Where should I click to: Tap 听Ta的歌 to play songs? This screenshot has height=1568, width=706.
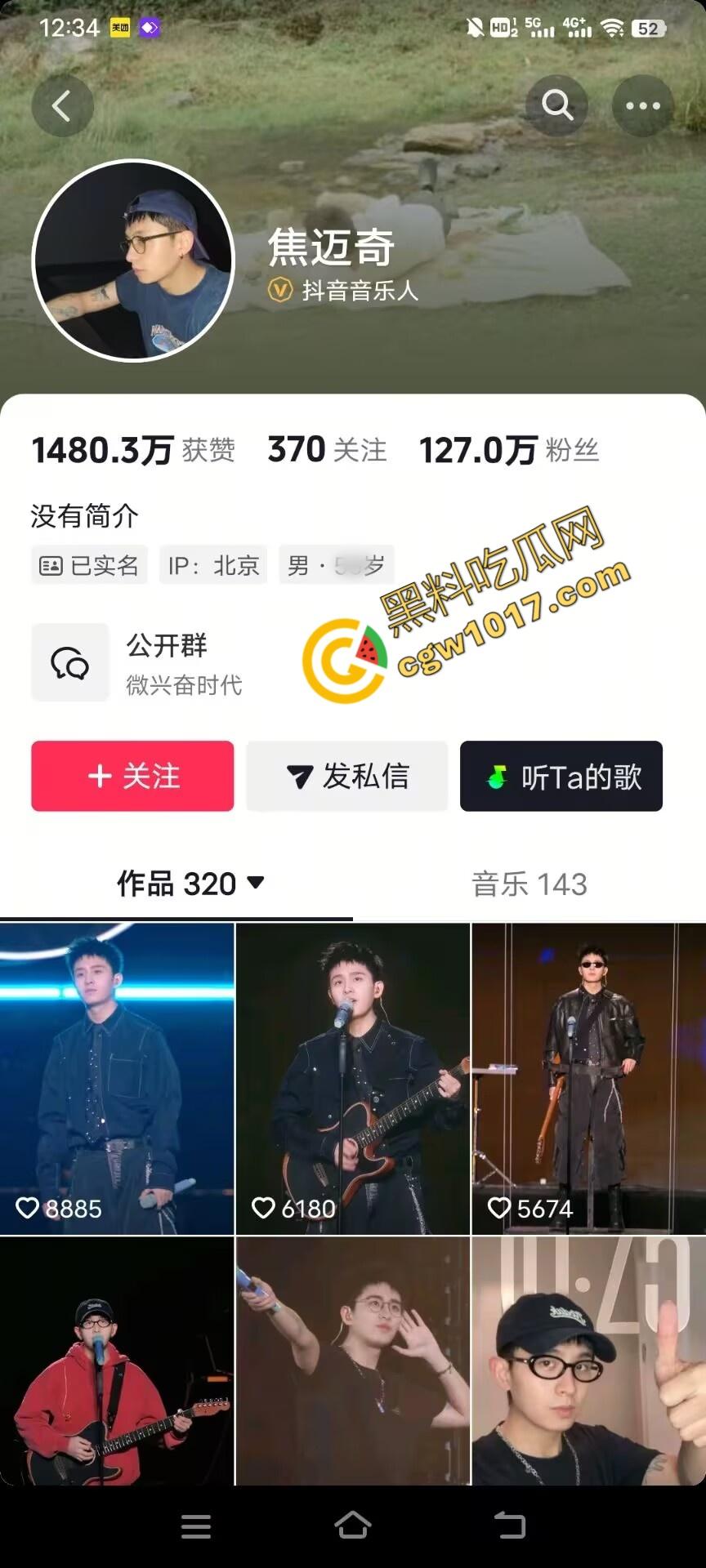(561, 776)
